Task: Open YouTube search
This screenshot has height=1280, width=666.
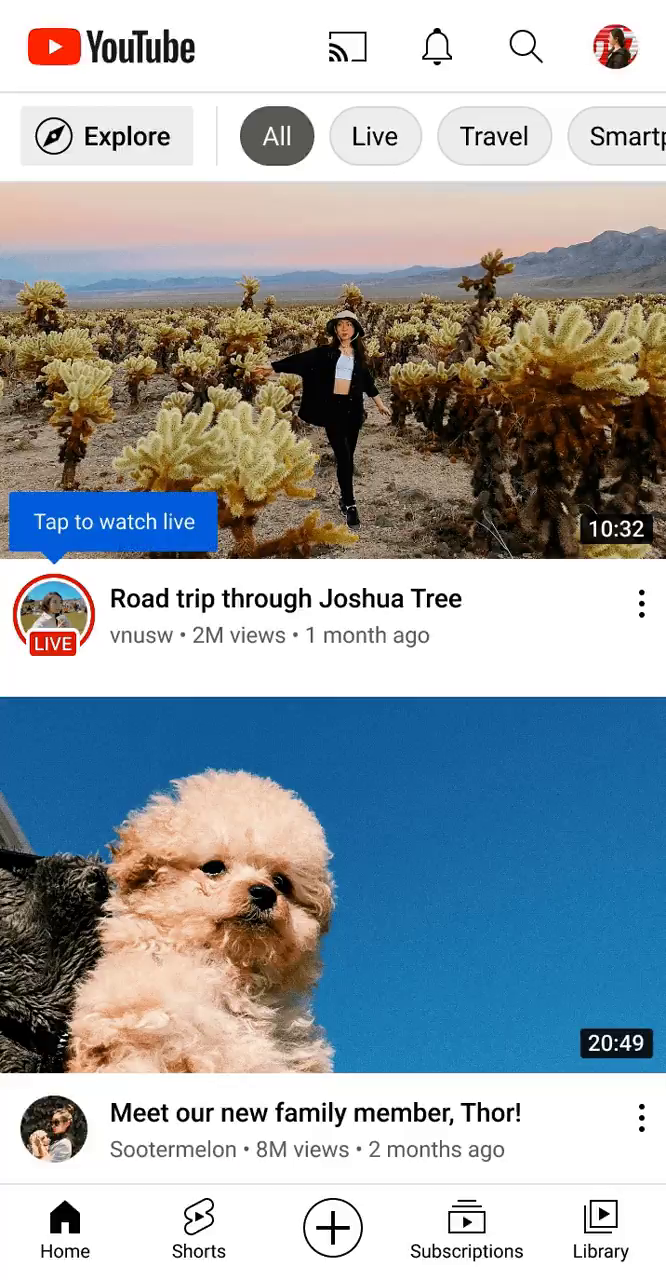Action: point(526,47)
